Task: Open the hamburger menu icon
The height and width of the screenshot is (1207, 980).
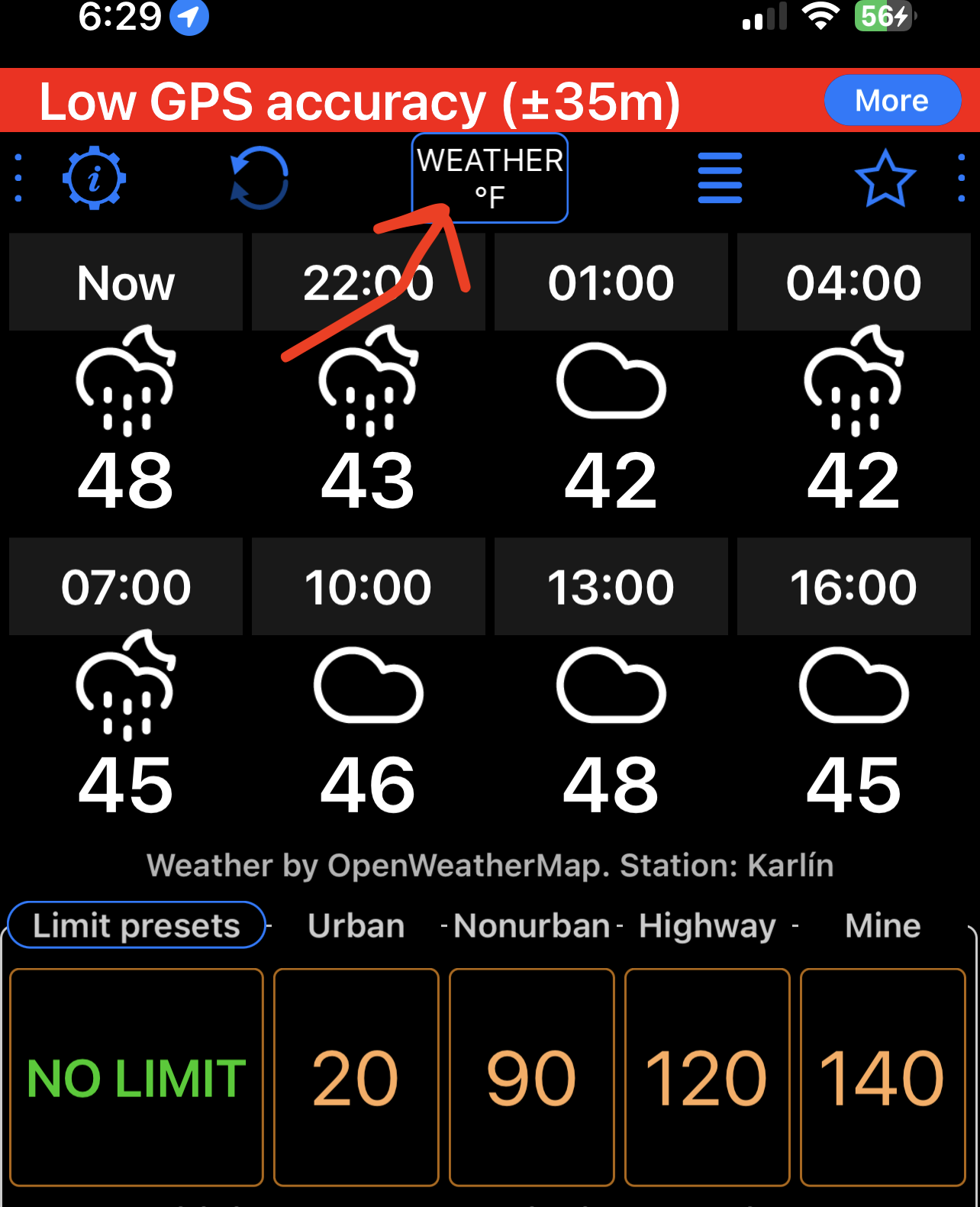Action: 719,178
